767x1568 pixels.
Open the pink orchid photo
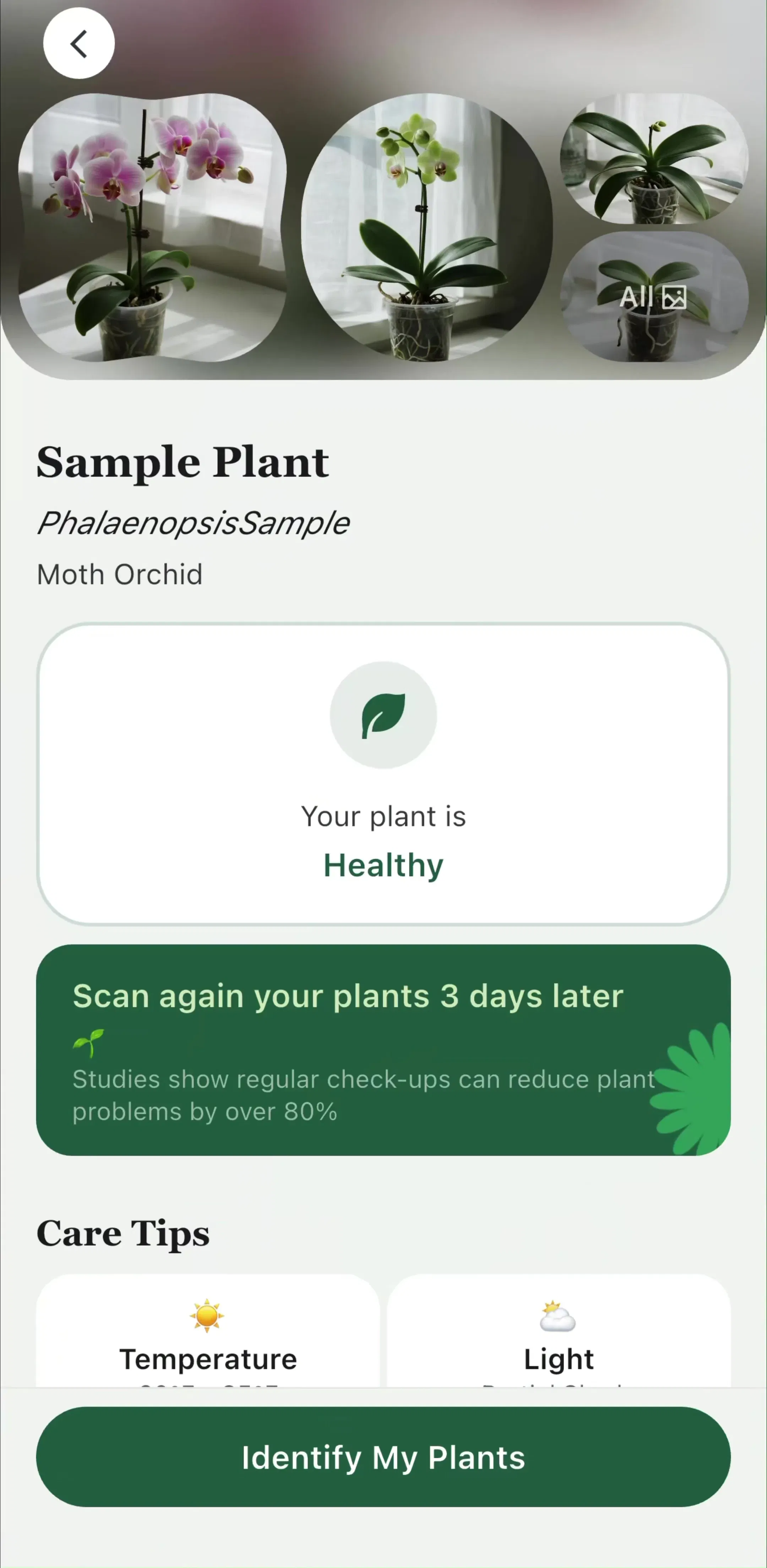pos(152,227)
